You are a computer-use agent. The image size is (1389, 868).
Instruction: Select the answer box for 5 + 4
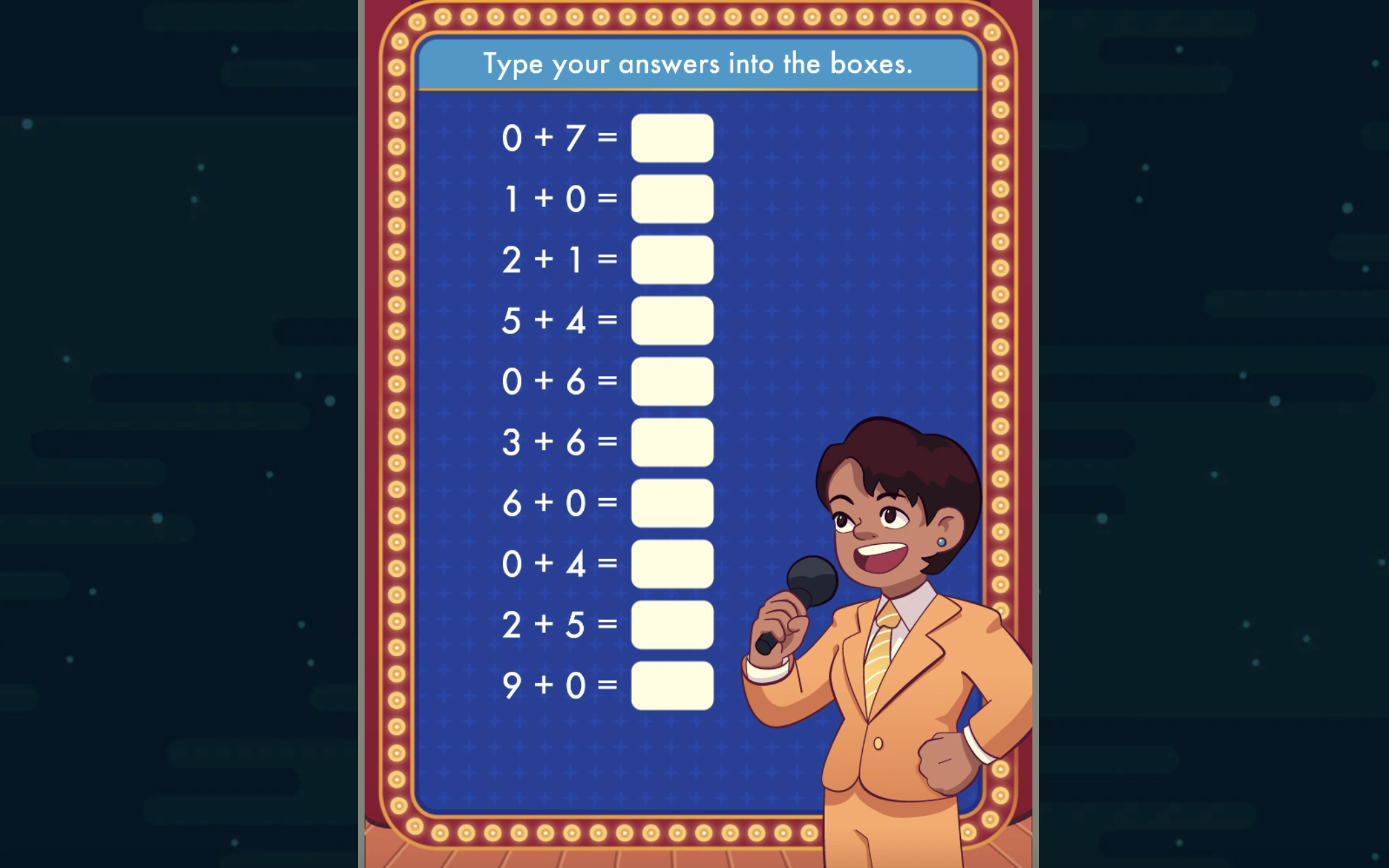point(672,320)
